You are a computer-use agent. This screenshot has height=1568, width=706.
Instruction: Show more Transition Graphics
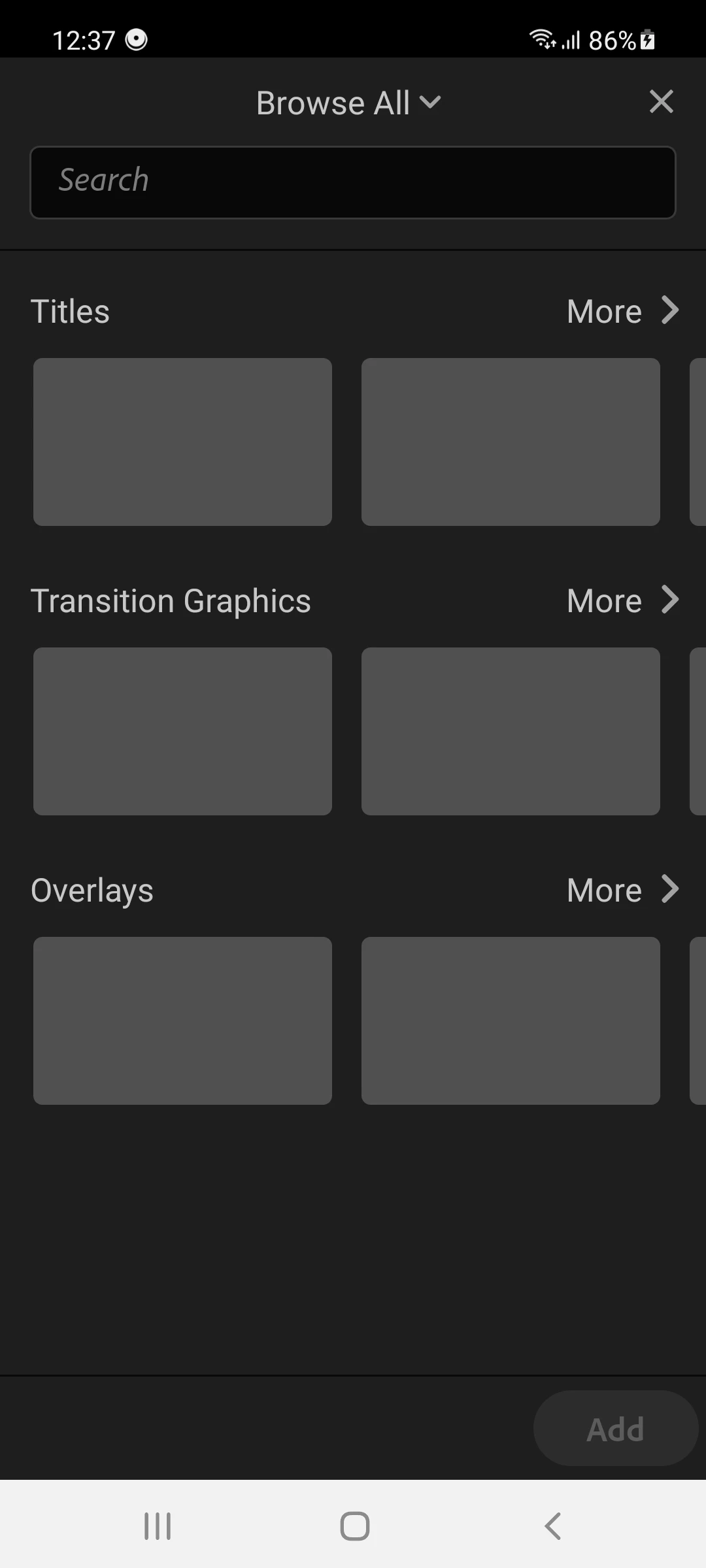(622, 600)
